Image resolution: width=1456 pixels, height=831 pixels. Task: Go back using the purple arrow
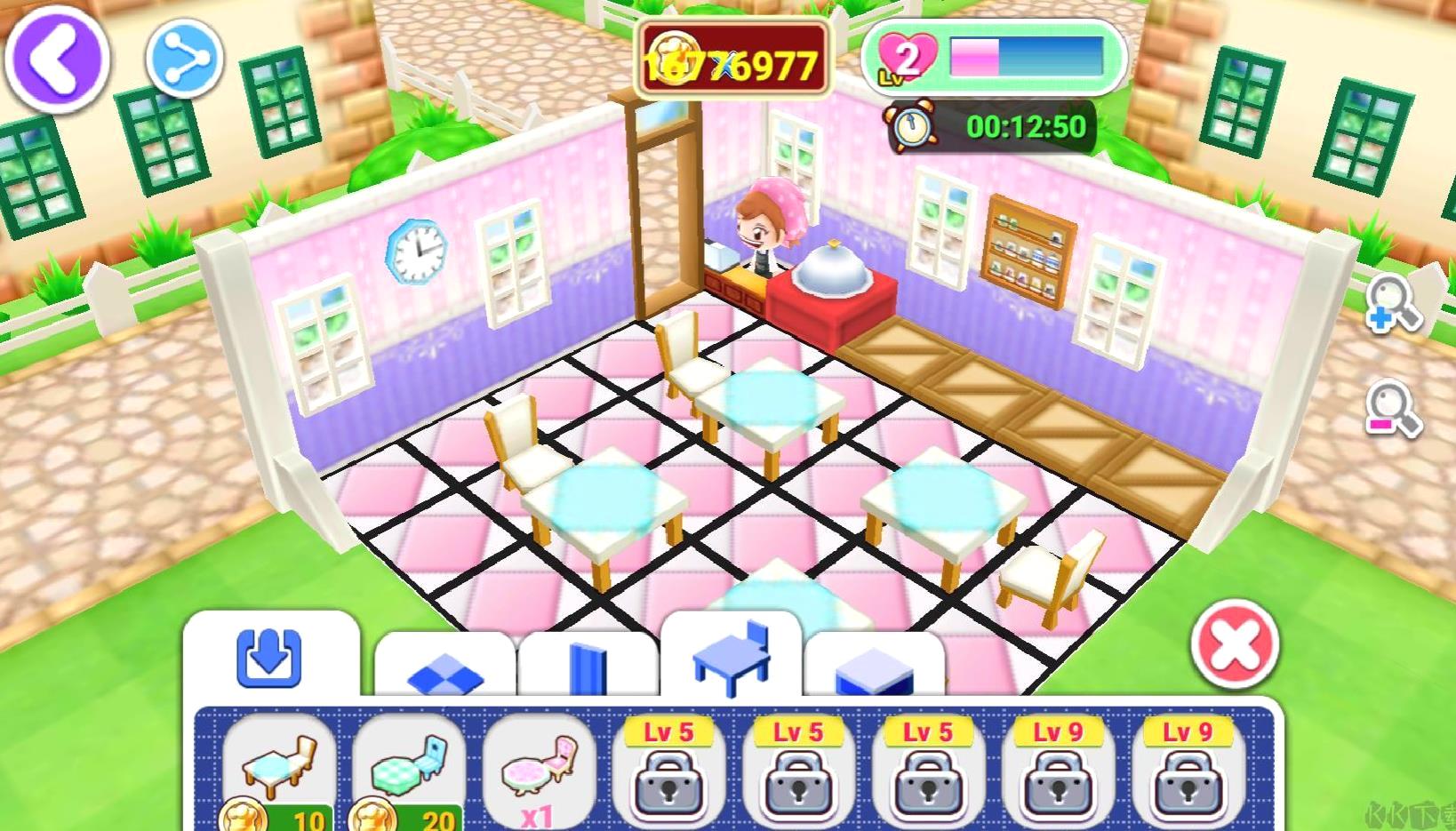tap(57, 59)
